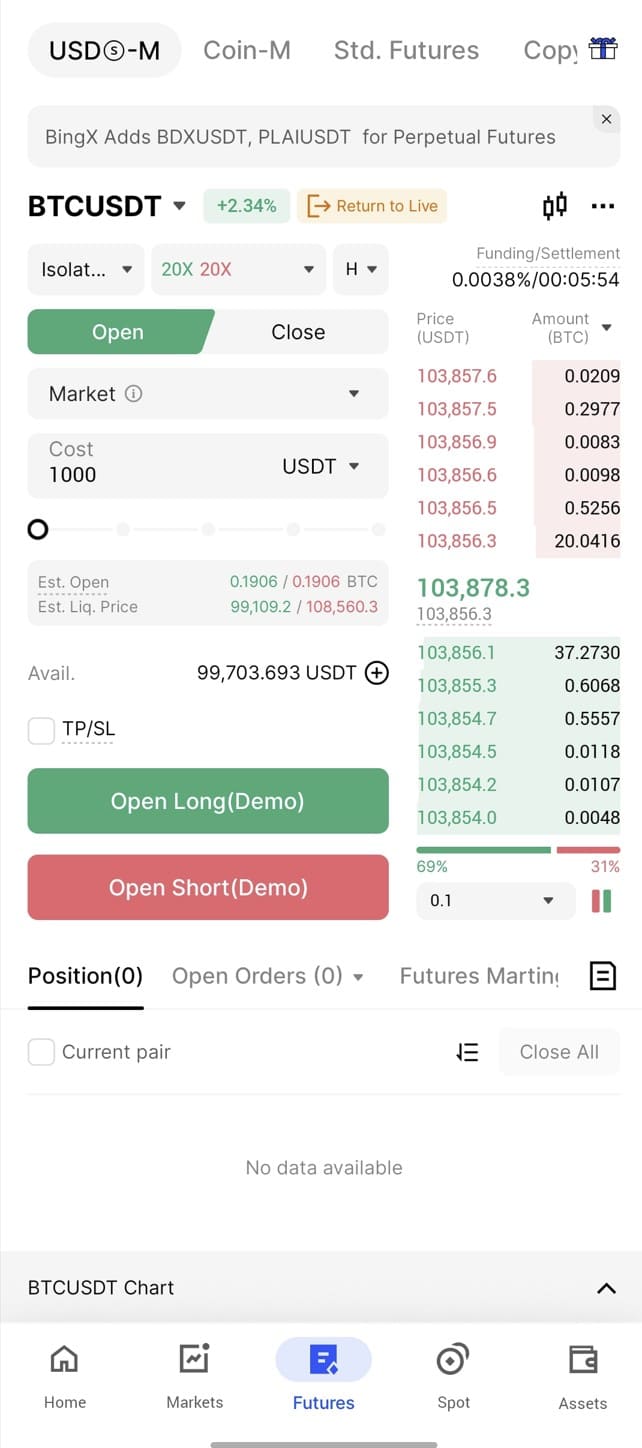Open the three-dot overflow menu
Image resolution: width=642 pixels, height=1448 pixels.
[602, 206]
